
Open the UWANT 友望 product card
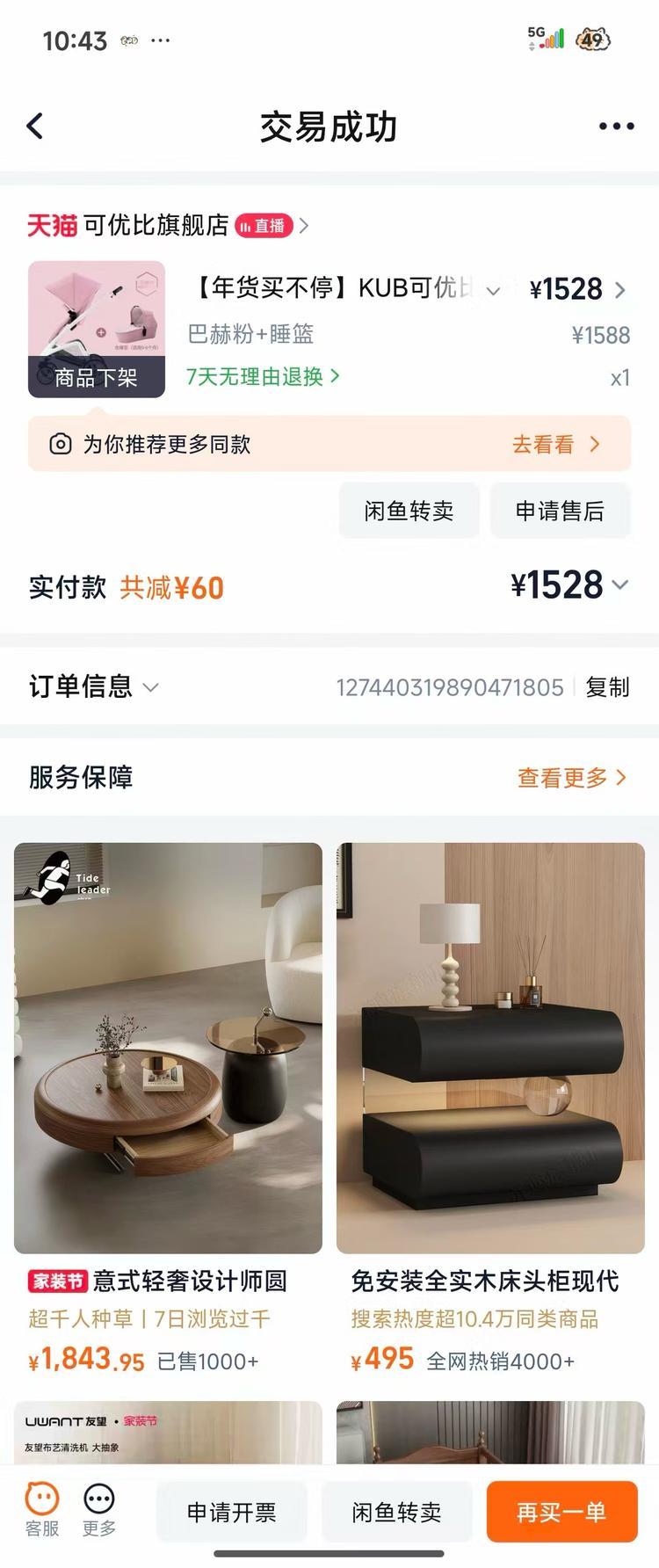[x=168, y=1432]
